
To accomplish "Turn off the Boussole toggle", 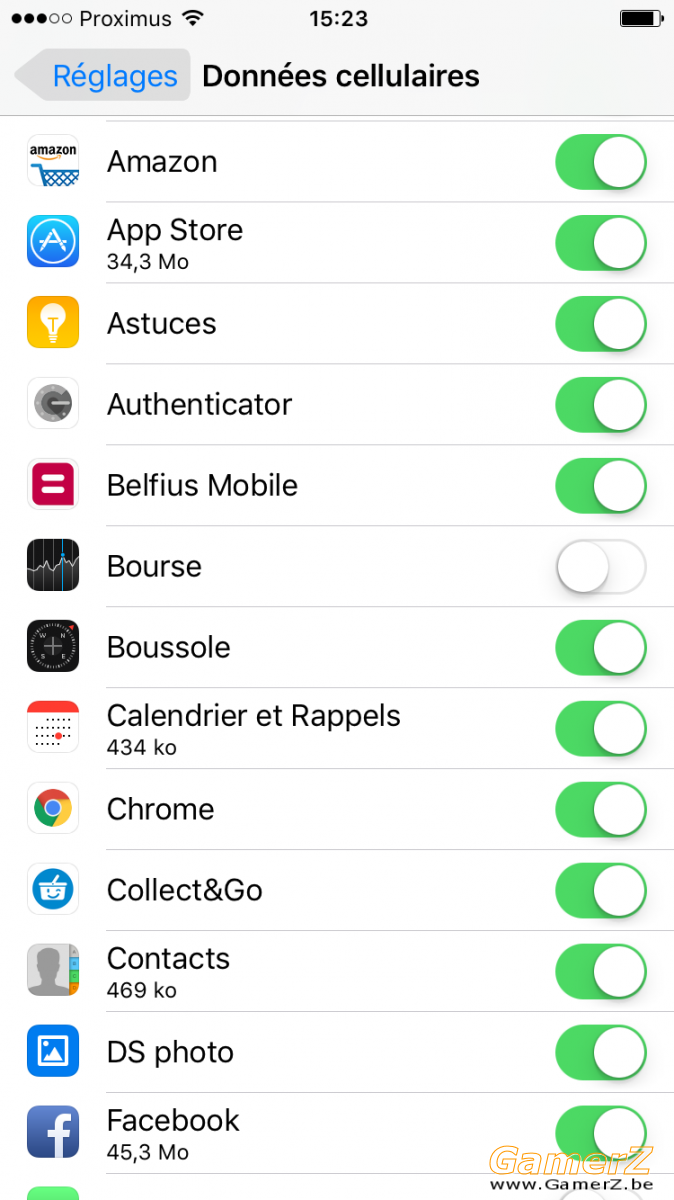I will [601, 648].
